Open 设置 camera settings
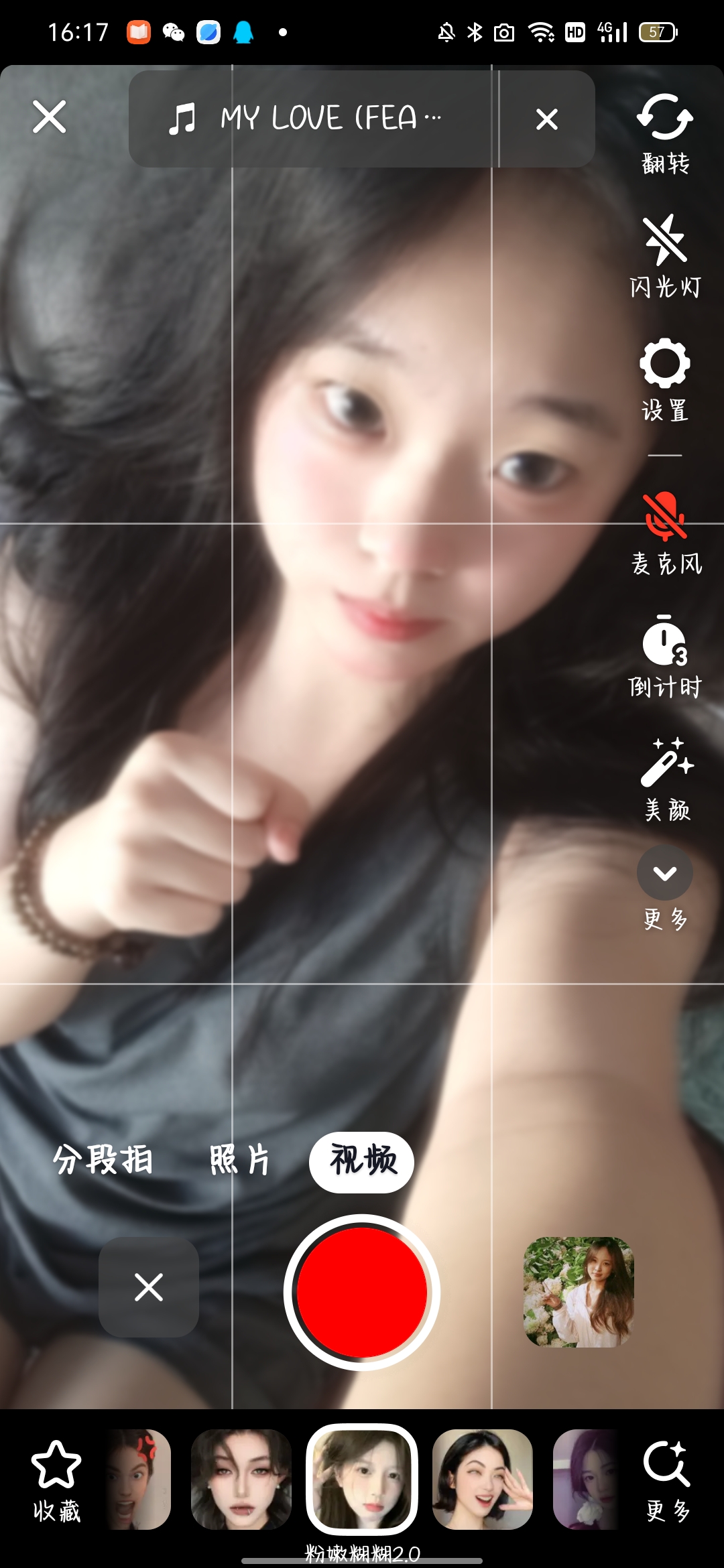Image resolution: width=724 pixels, height=1568 pixels. 665,380
